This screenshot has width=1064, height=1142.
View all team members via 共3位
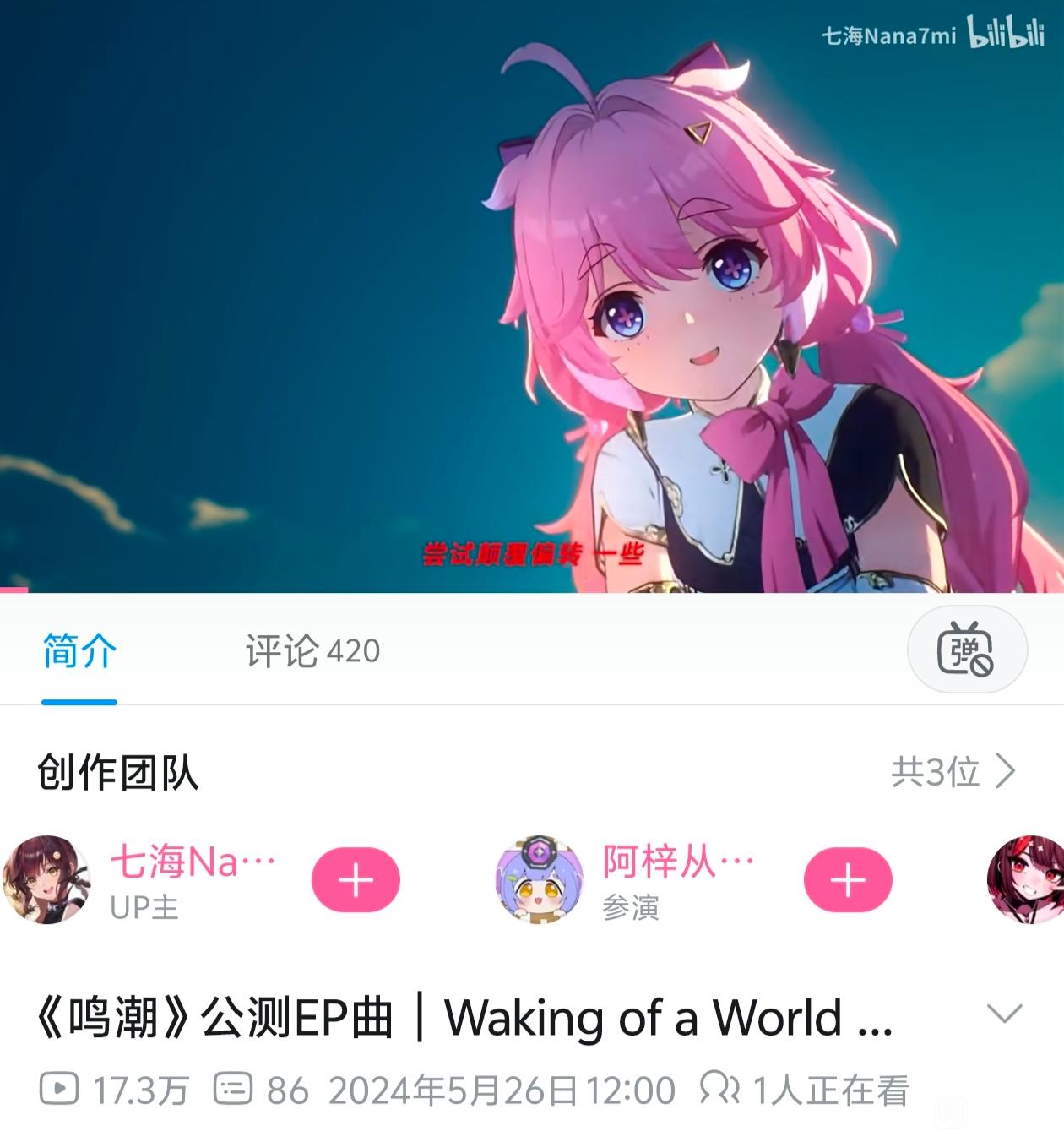953,771
